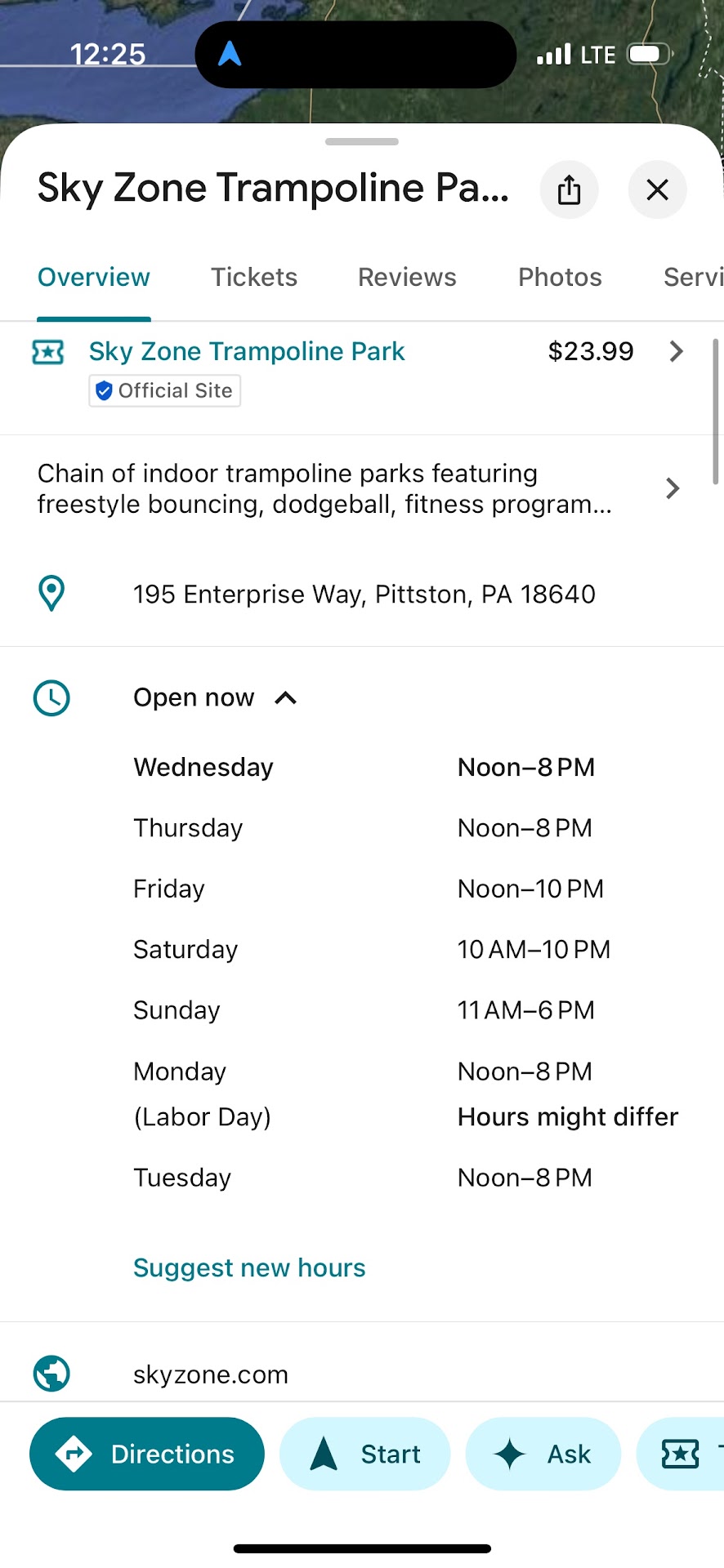This screenshot has width=724, height=1568.
Task: Tap the 195 Enterprise Way address row
Action: (364, 594)
